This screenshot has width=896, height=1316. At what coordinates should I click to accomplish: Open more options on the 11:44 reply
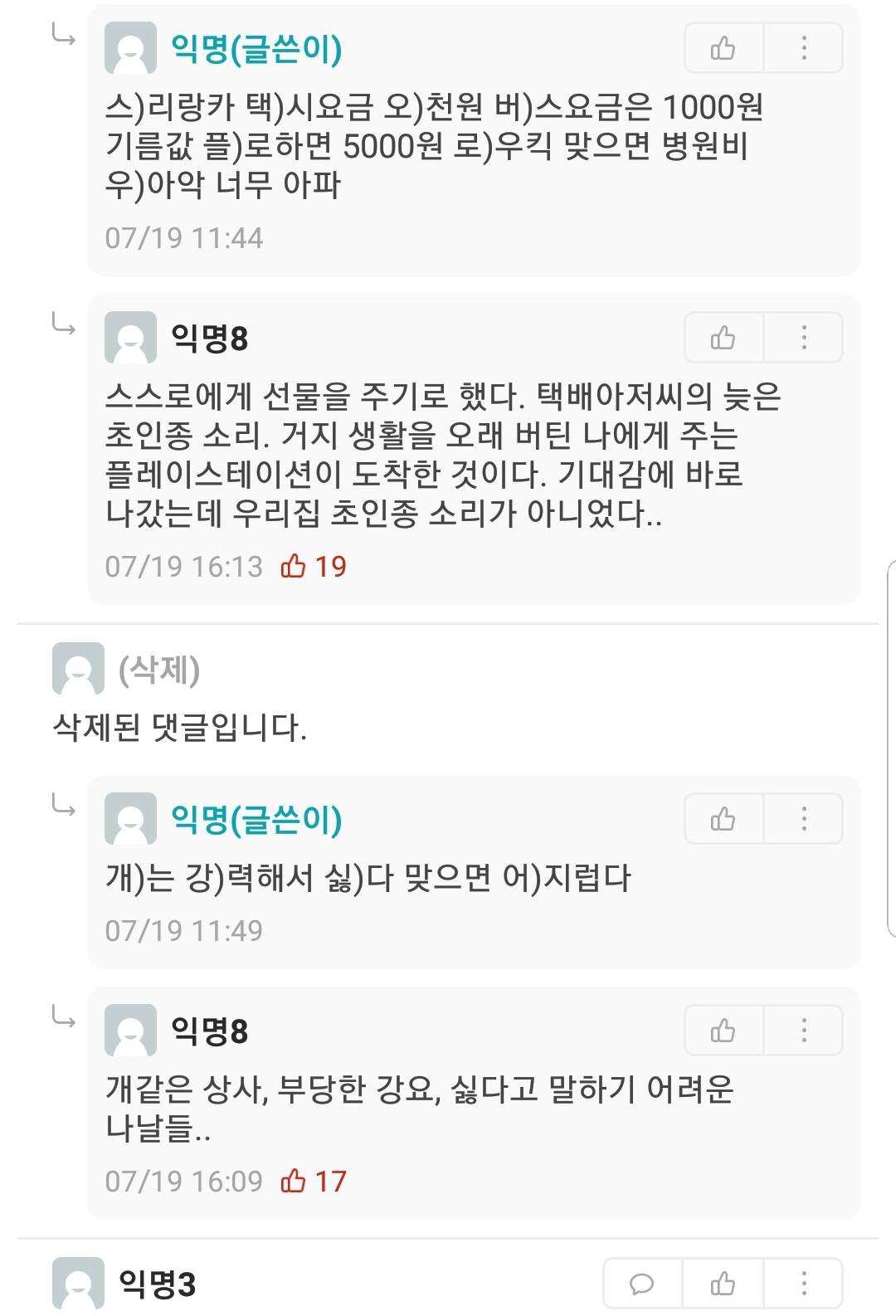click(x=803, y=48)
